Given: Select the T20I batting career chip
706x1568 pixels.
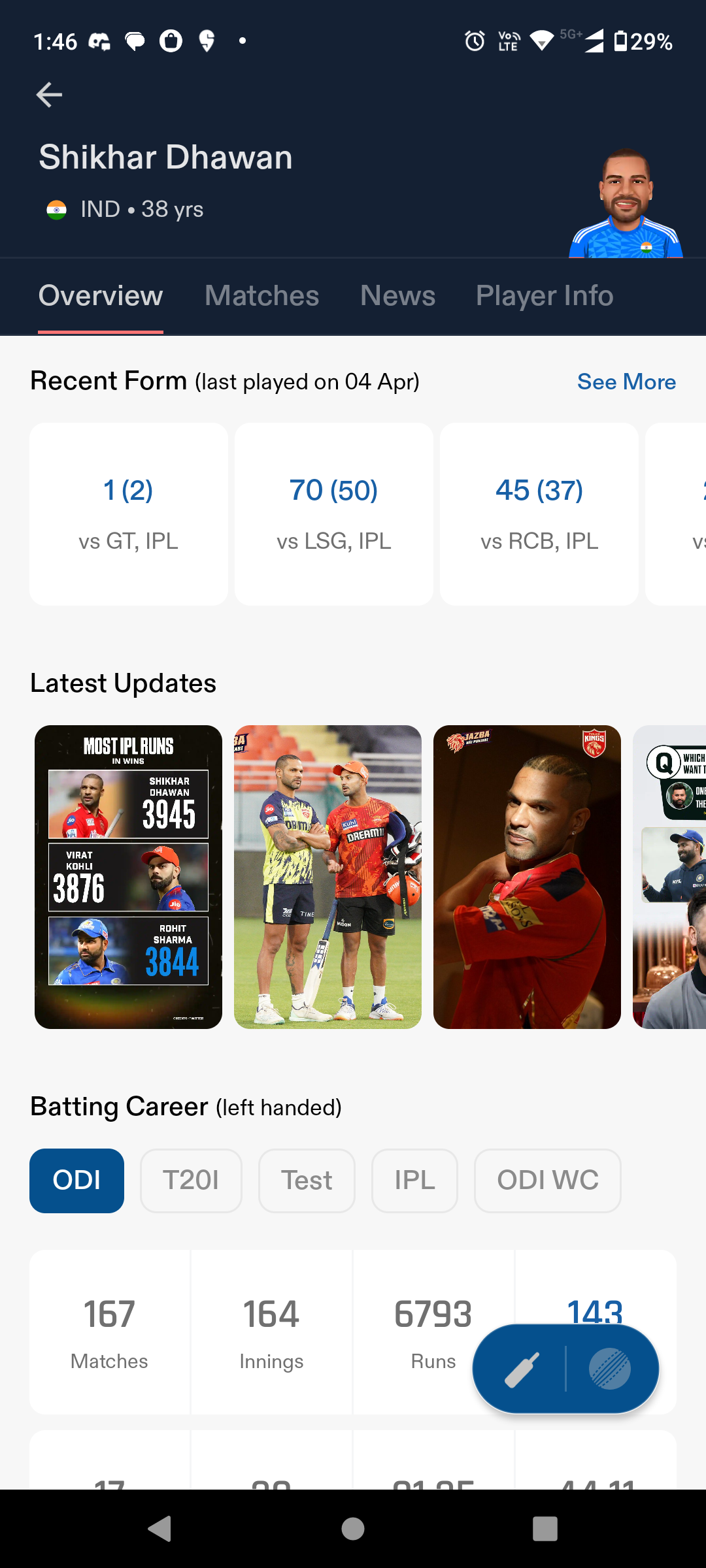Looking at the screenshot, I should (x=191, y=1181).
